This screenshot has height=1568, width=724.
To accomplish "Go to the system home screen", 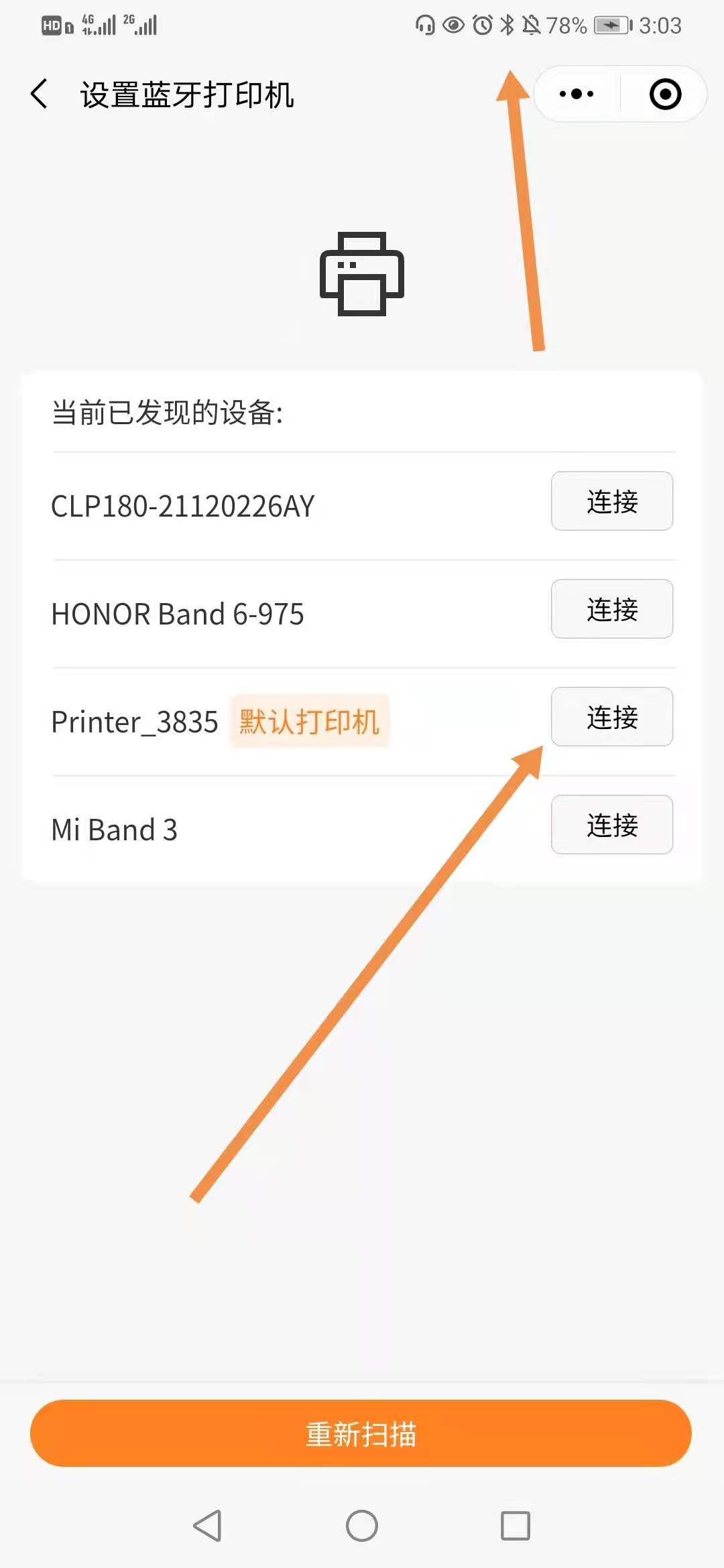I will coord(362,1526).
